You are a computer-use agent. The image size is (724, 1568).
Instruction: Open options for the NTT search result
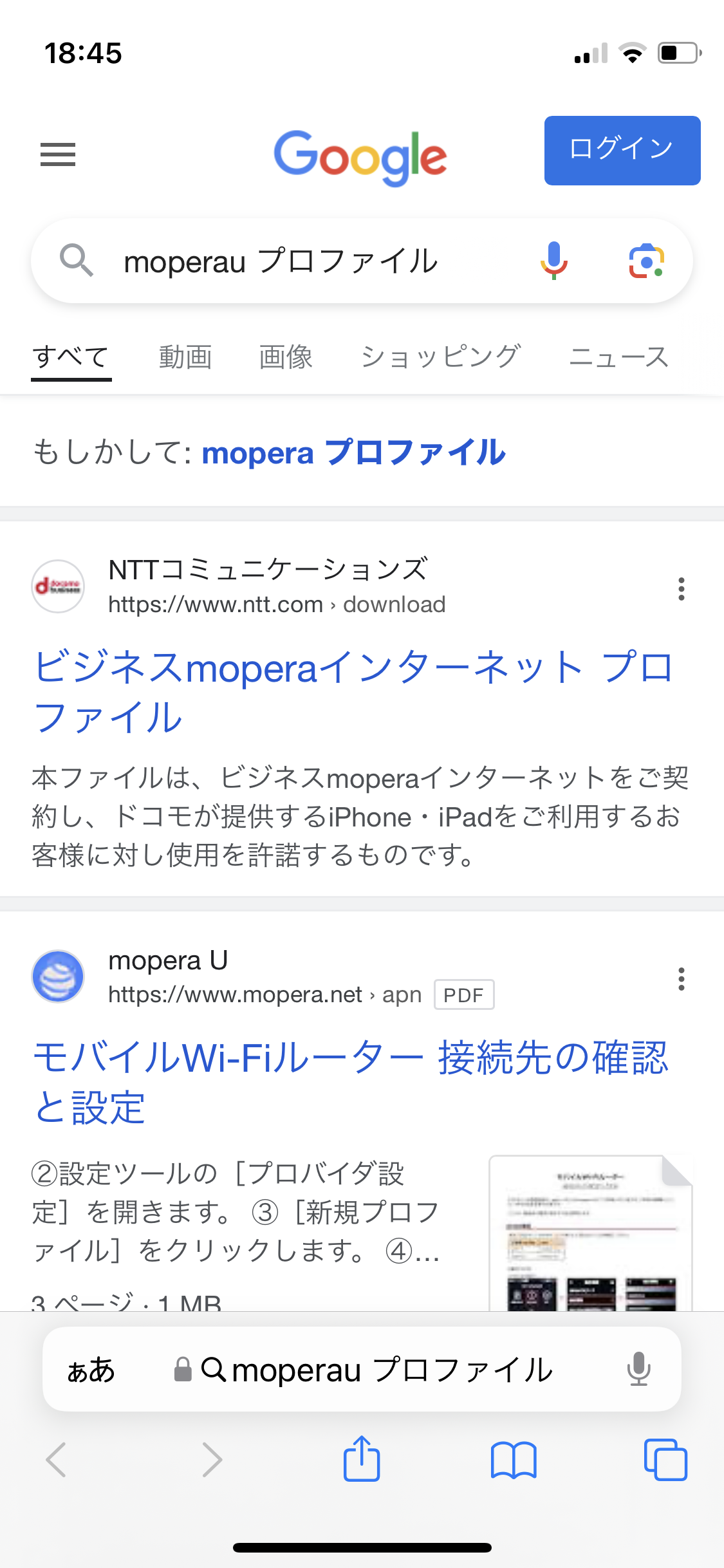[x=680, y=588]
